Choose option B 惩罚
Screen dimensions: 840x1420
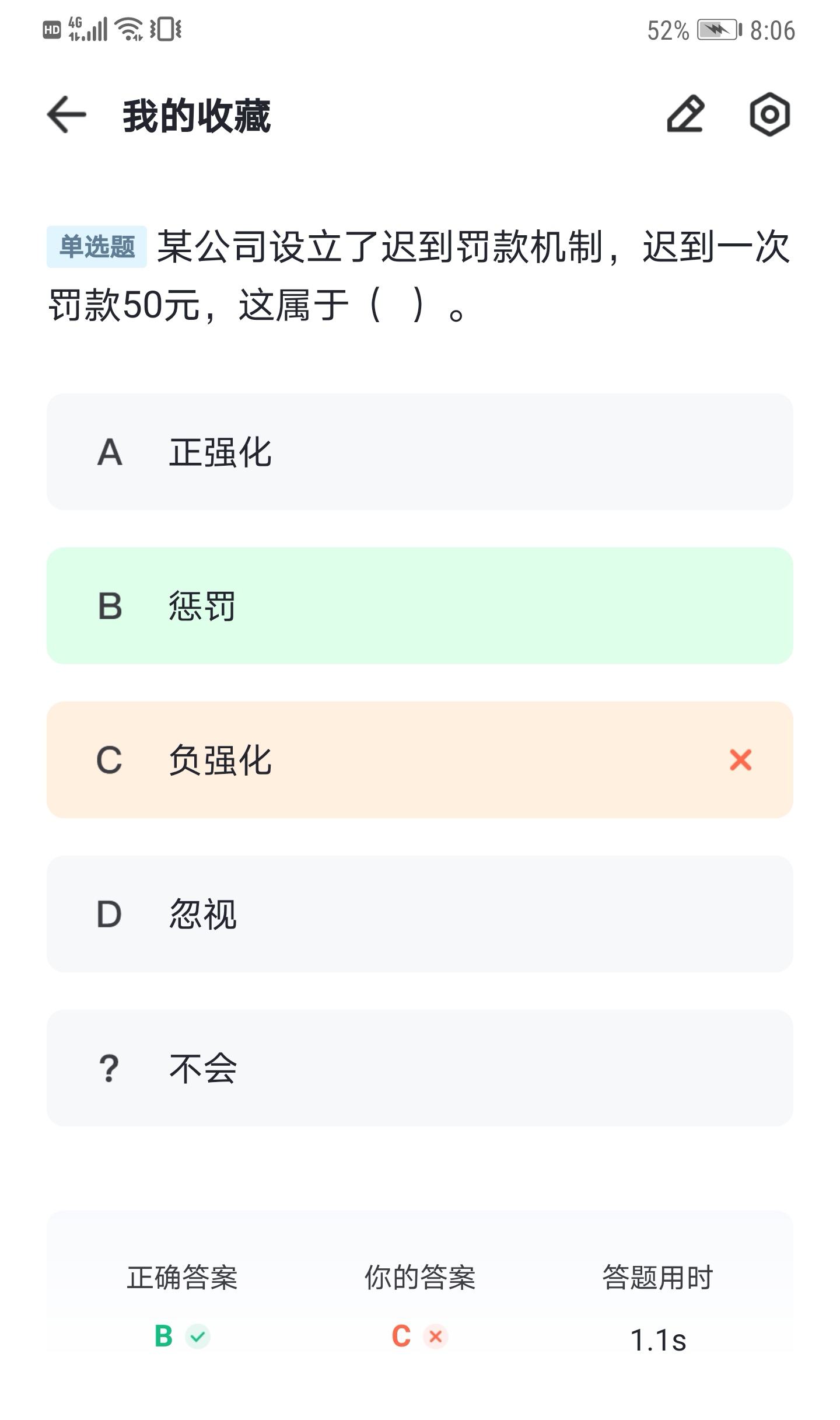pyautogui.click(x=420, y=606)
